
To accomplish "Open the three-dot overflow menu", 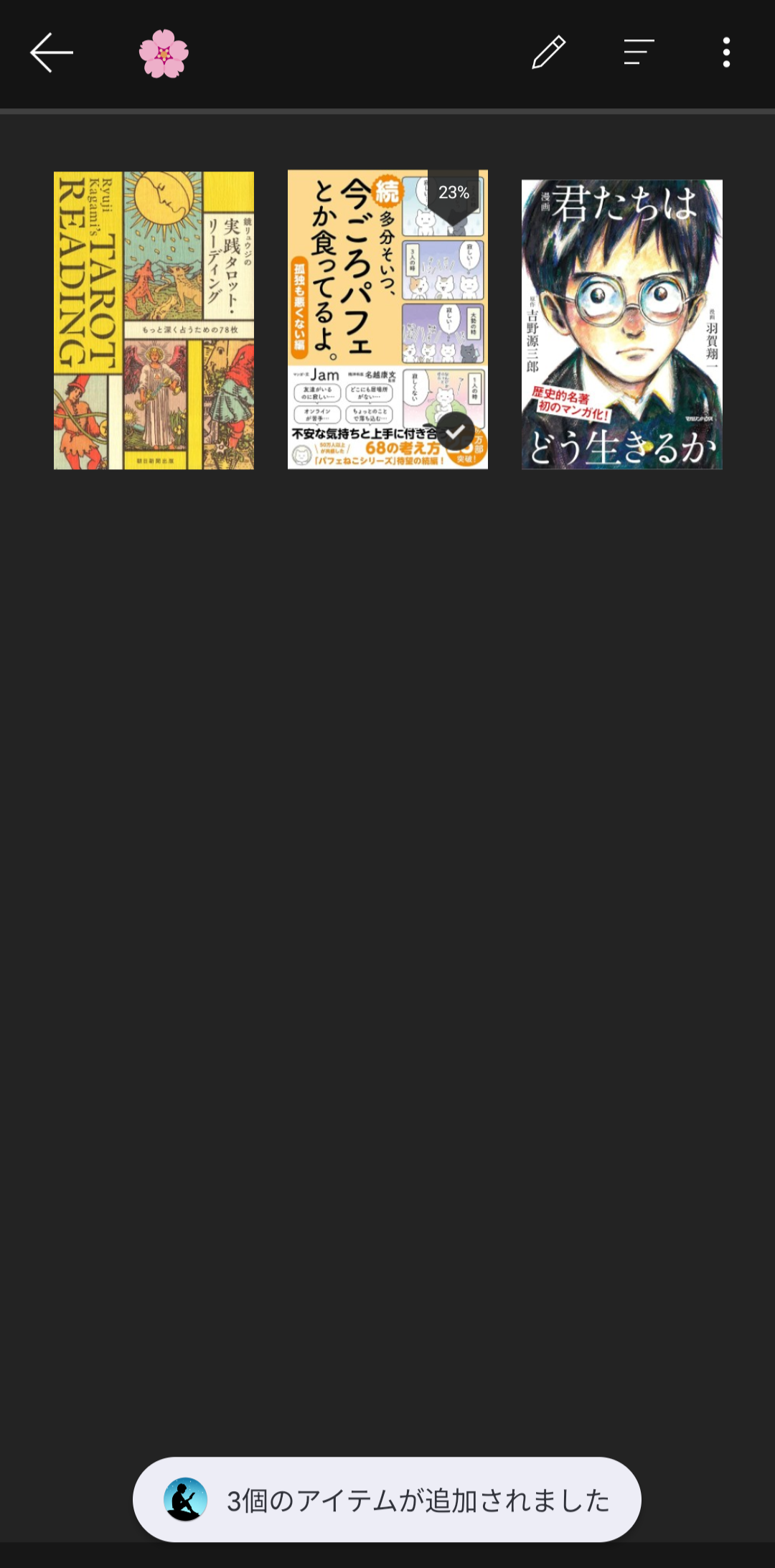I will (726, 52).
